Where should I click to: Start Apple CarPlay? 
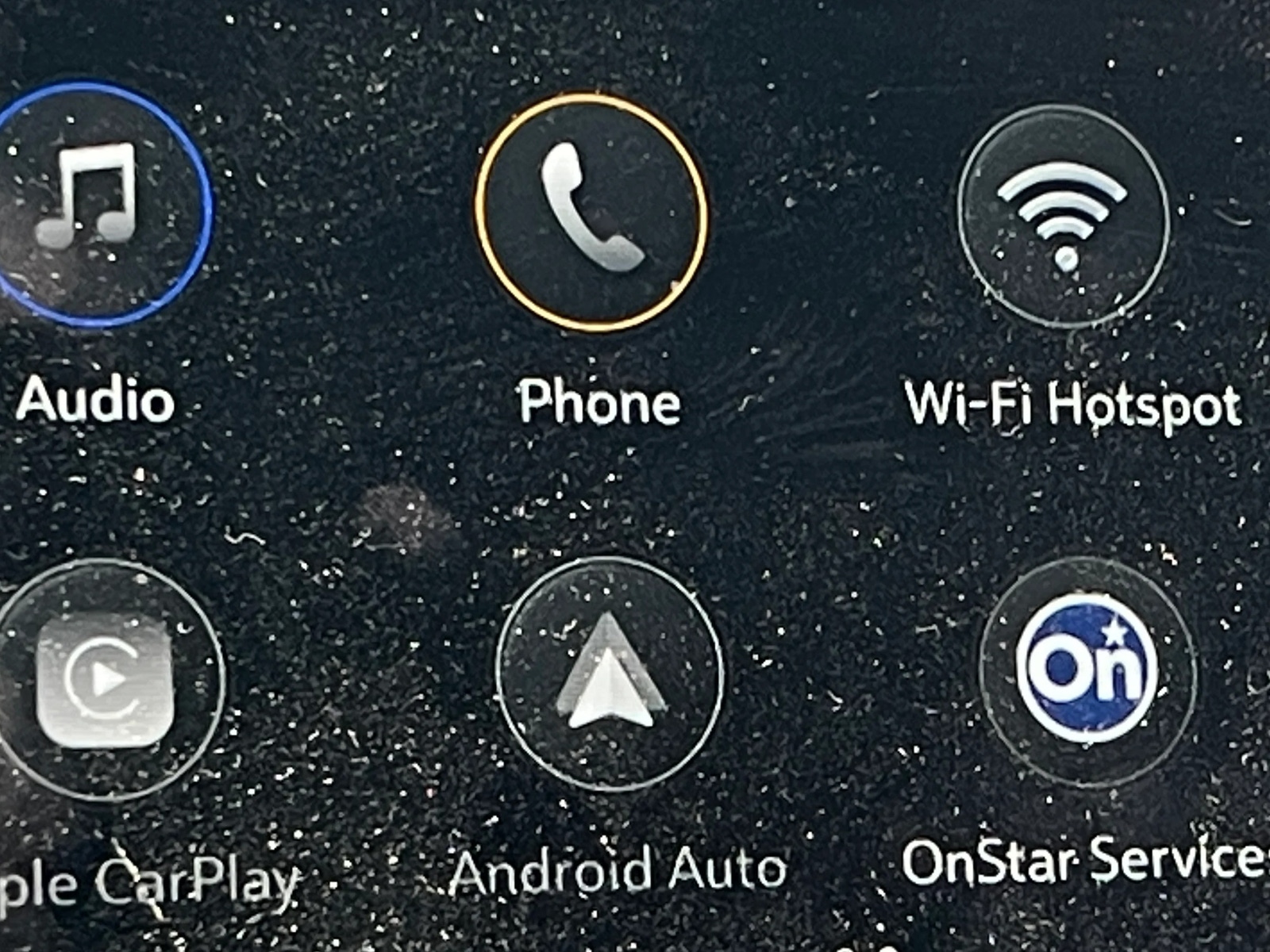pos(103,680)
